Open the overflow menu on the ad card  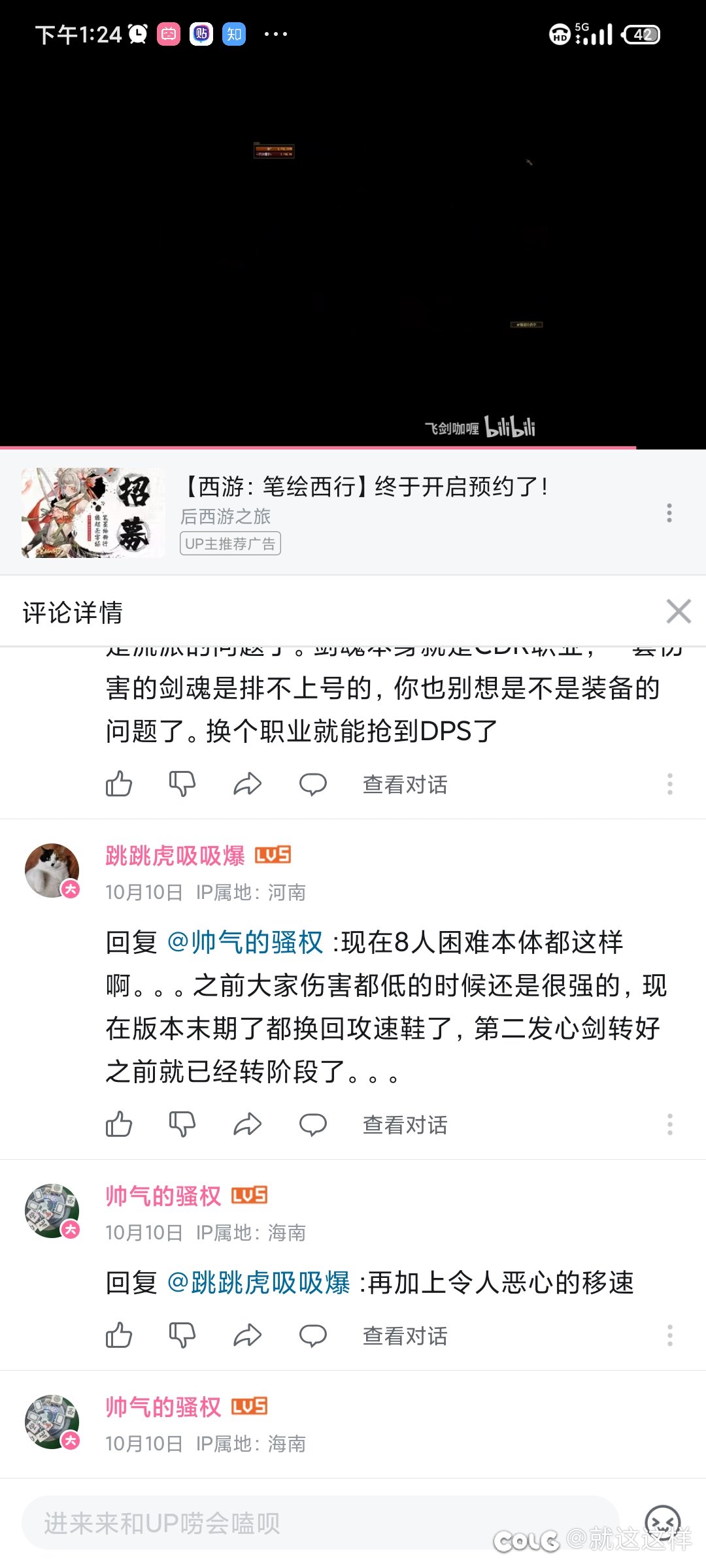click(669, 513)
